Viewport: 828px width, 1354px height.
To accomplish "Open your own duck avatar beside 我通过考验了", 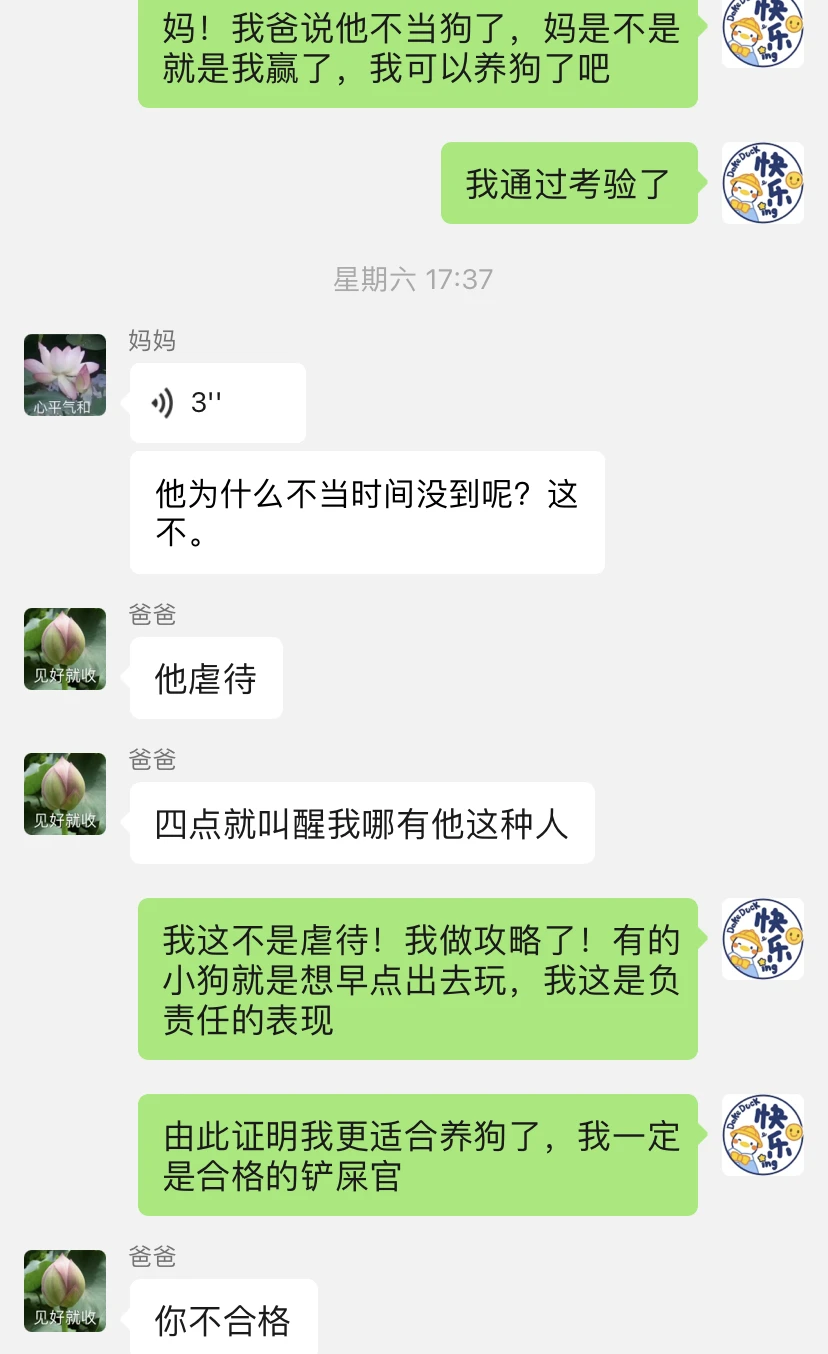I will tap(762, 182).
